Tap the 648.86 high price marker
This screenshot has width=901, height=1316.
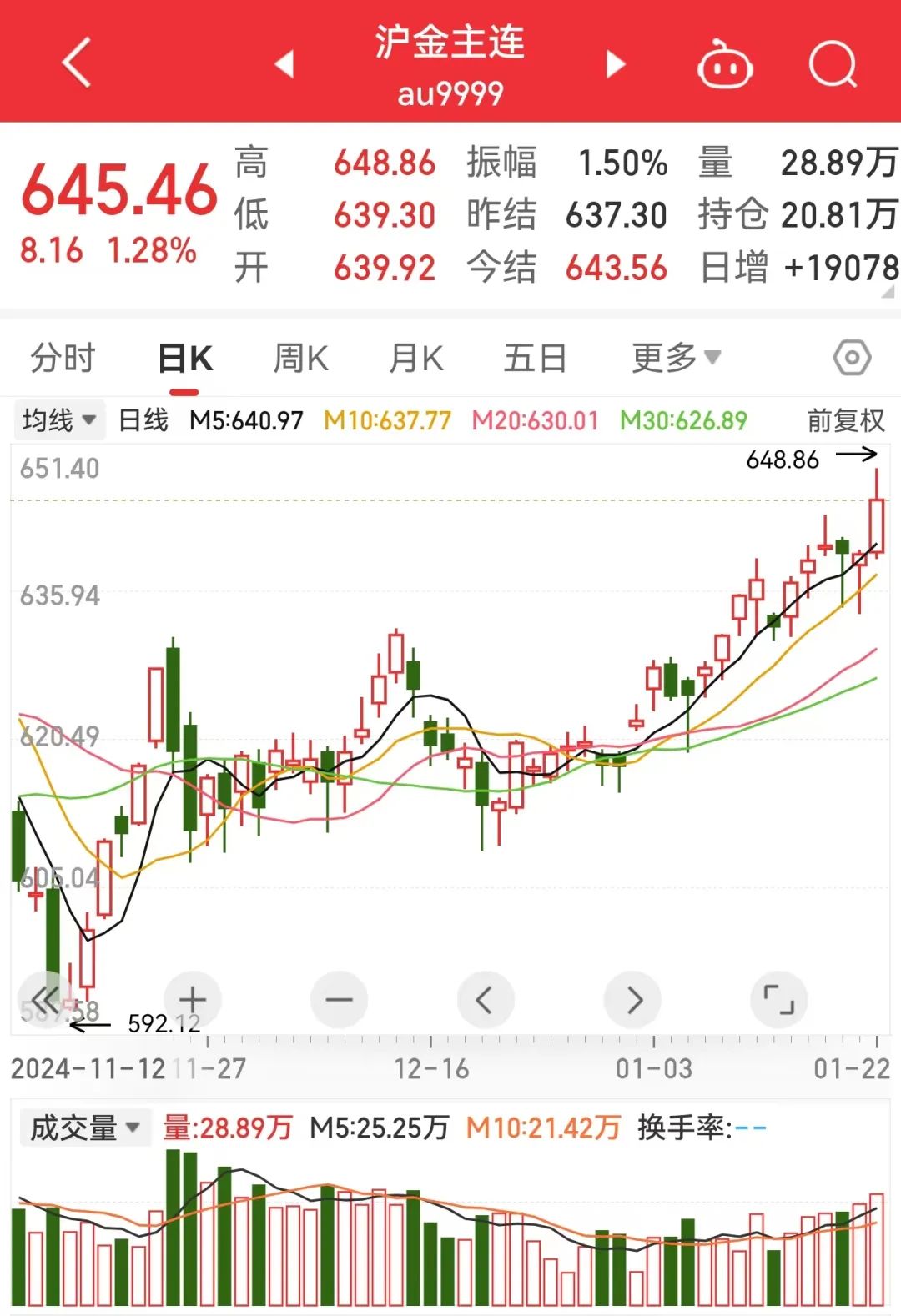(x=783, y=460)
